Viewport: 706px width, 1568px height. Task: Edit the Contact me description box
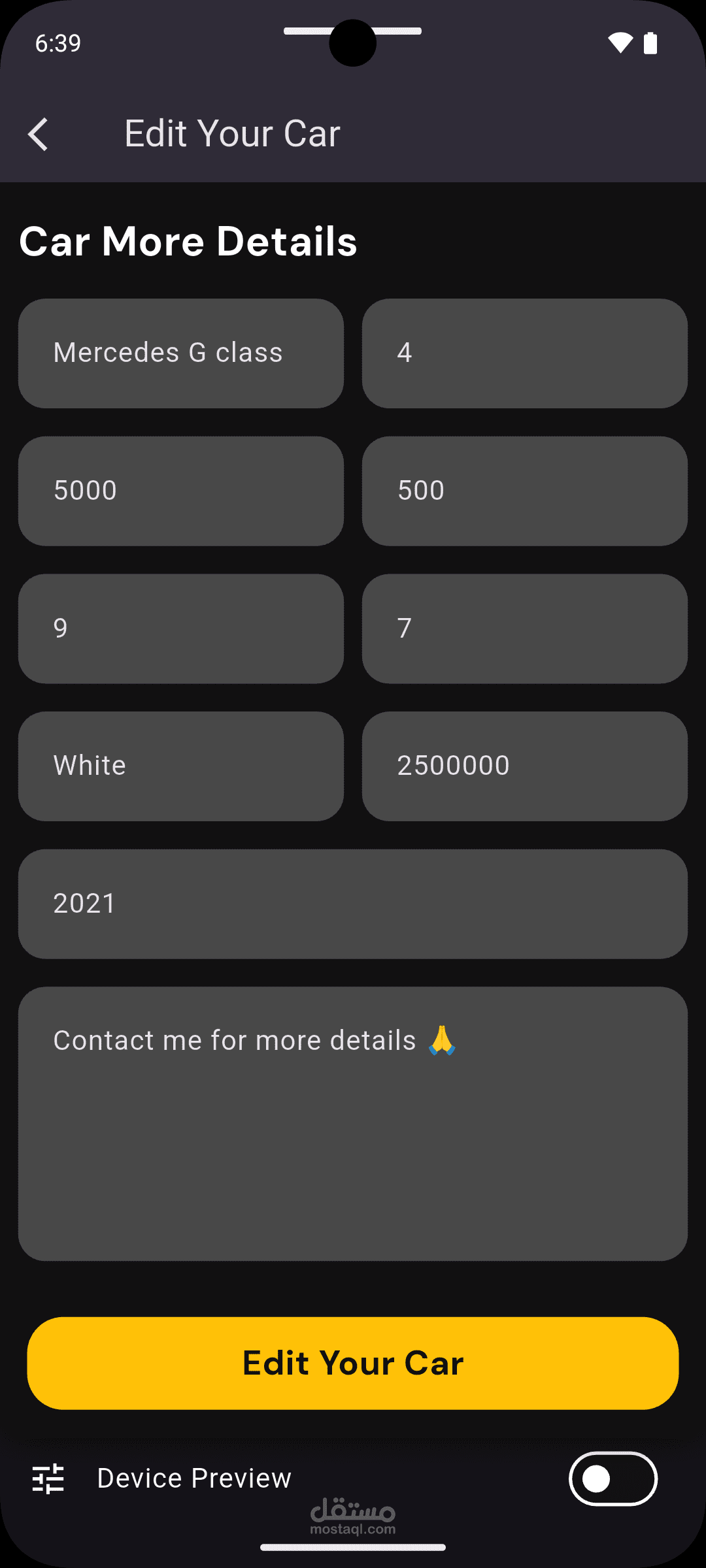(x=353, y=1124)
